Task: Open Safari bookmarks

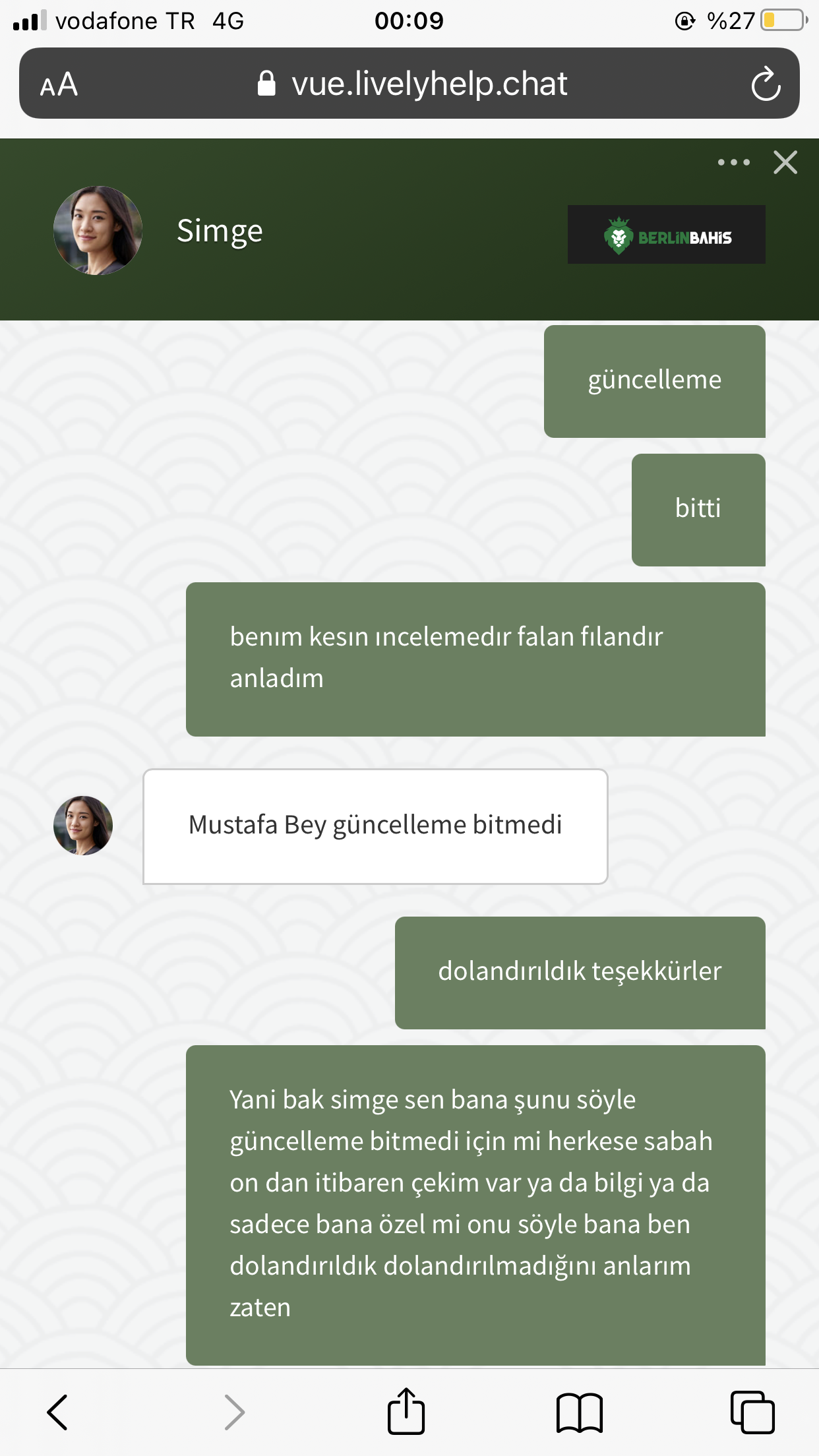Action: (x=580, y=1412)
